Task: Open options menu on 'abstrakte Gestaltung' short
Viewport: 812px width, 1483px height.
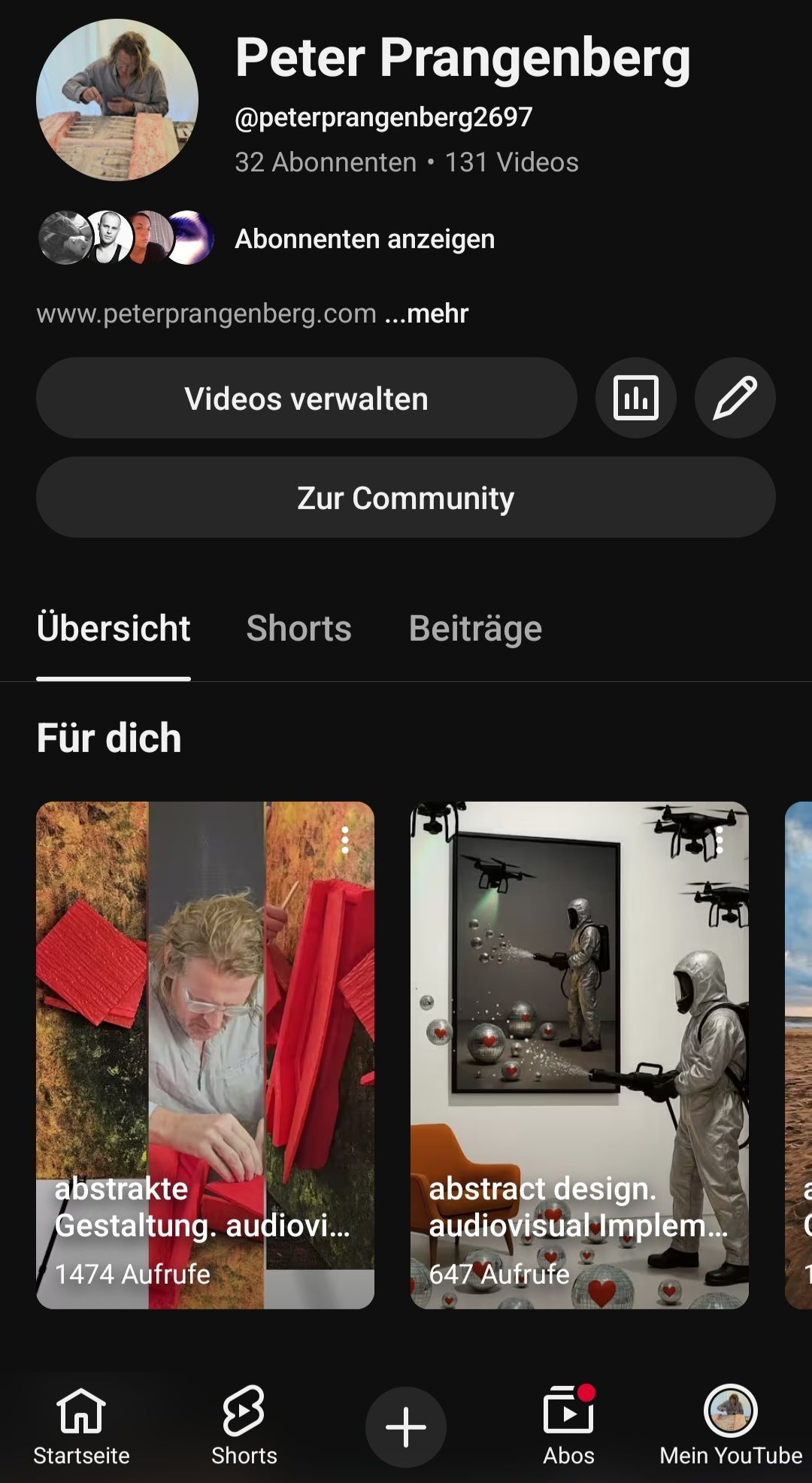Action: point(345,840)
